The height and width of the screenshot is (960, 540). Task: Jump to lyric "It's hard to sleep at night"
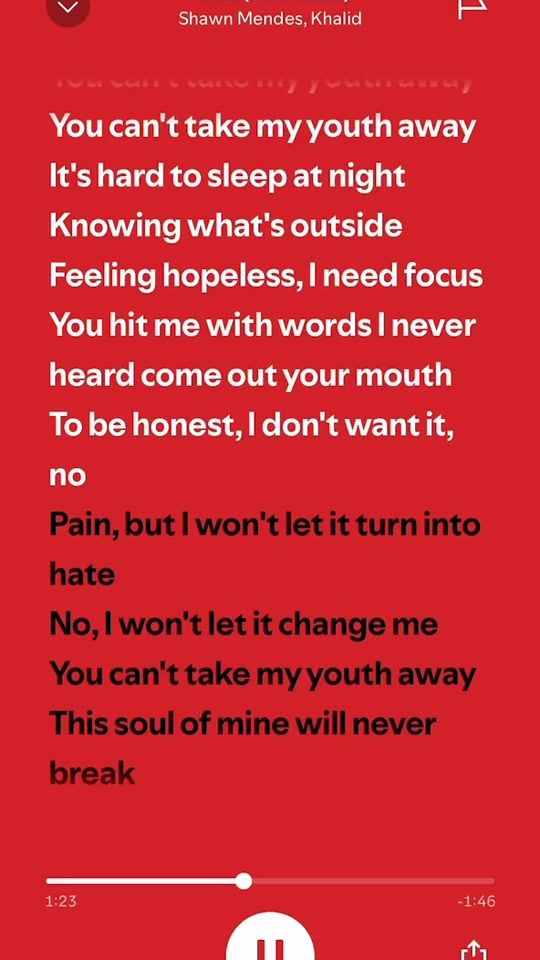click(x=227, y=177)
